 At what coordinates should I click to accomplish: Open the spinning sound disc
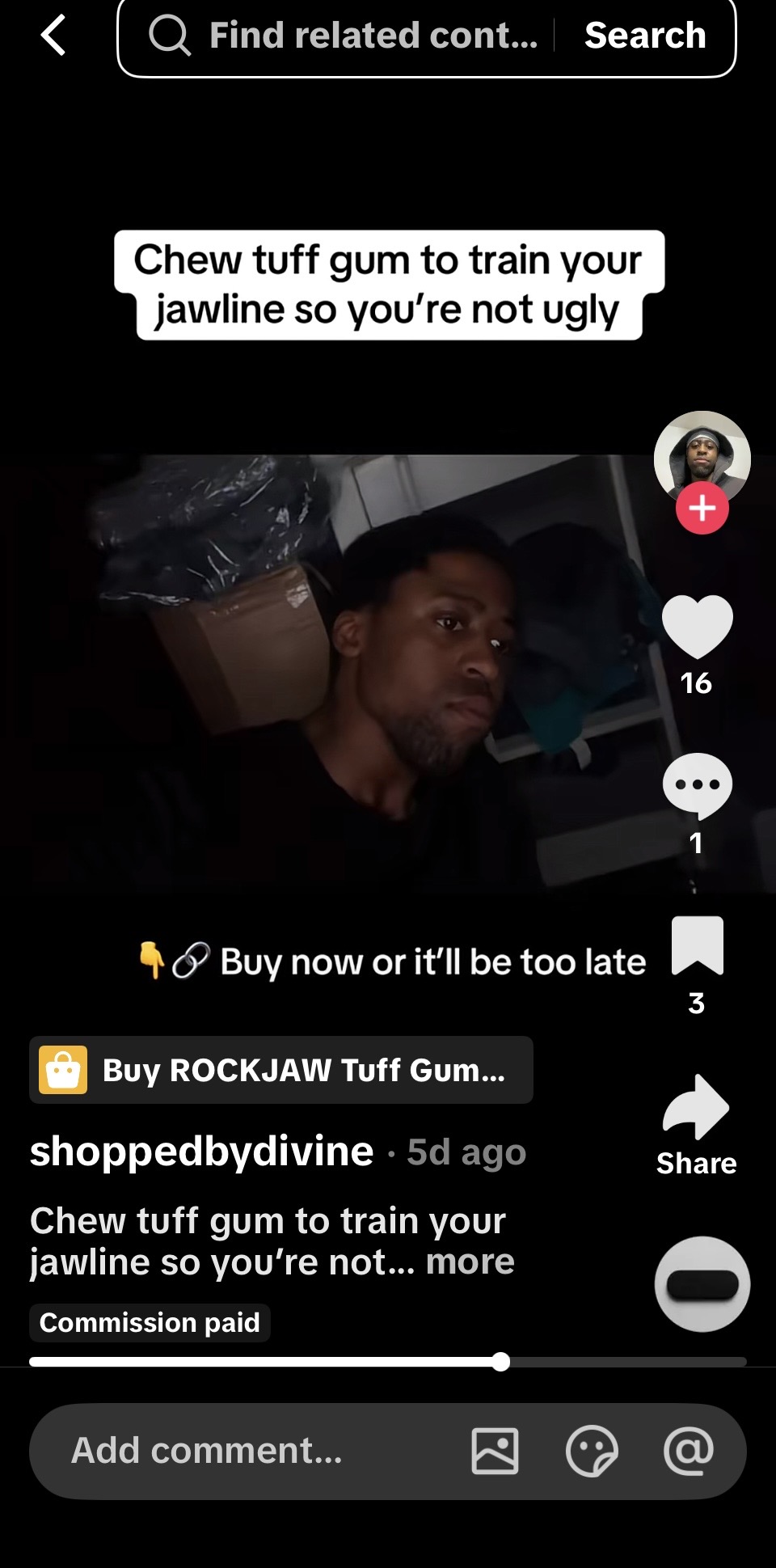click(702, 1283)
